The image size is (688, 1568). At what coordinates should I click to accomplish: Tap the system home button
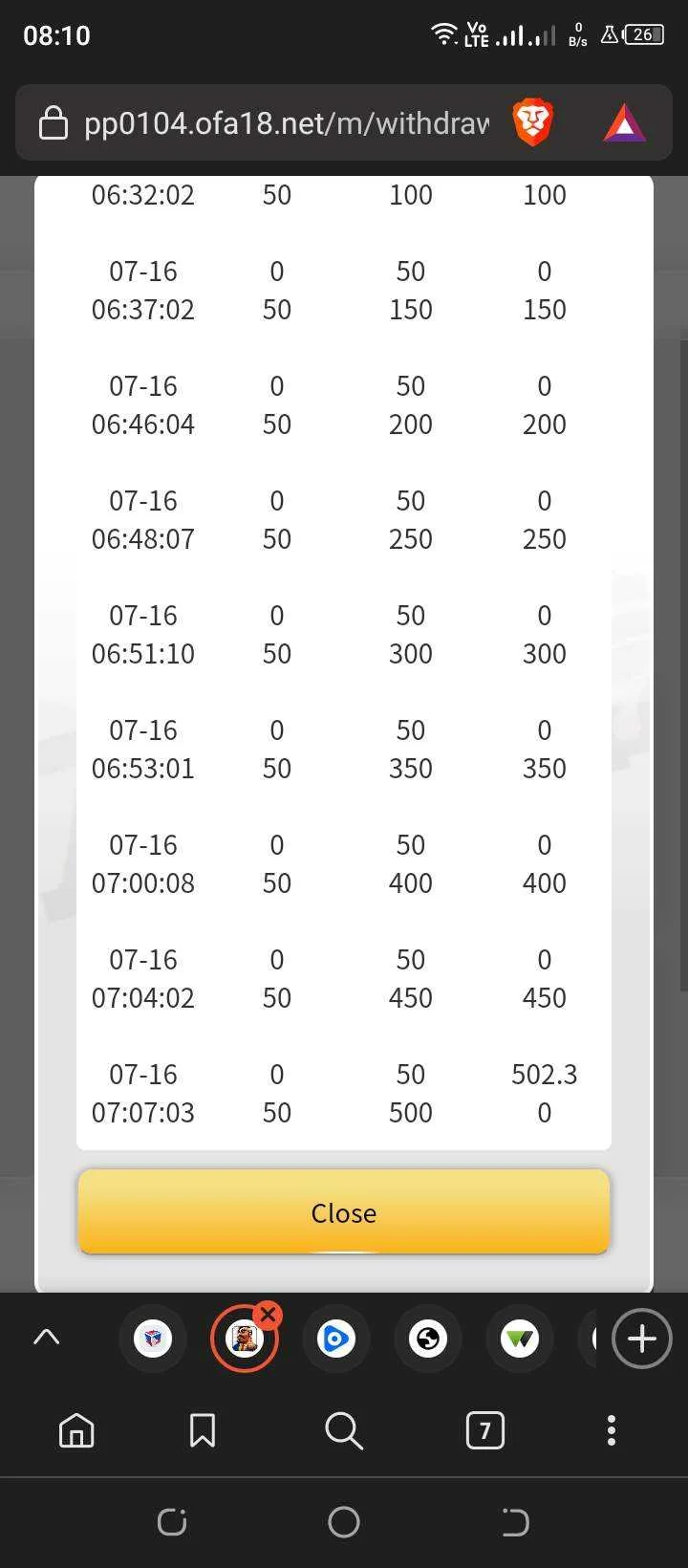(344, 1522)
